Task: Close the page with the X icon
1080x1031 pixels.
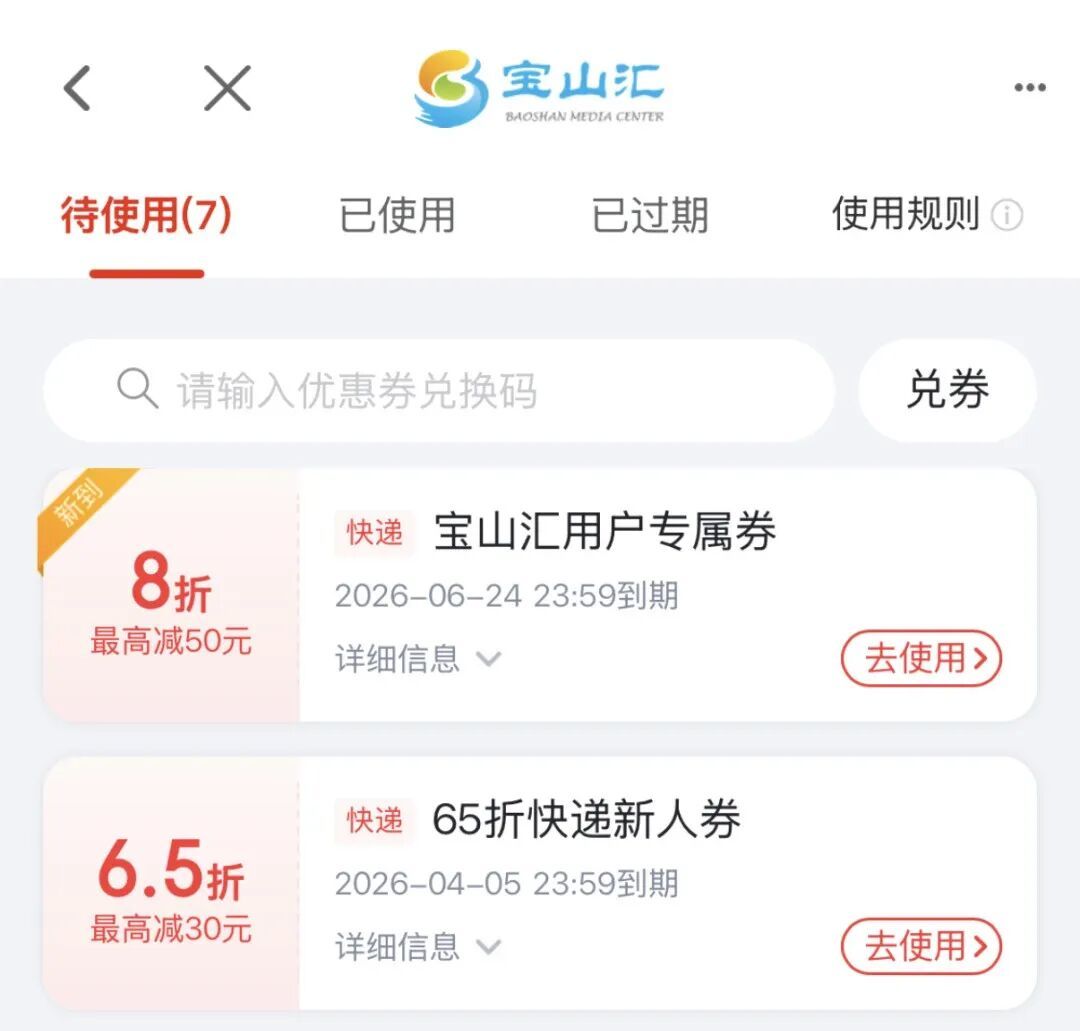Action: (x=227, y=88)
